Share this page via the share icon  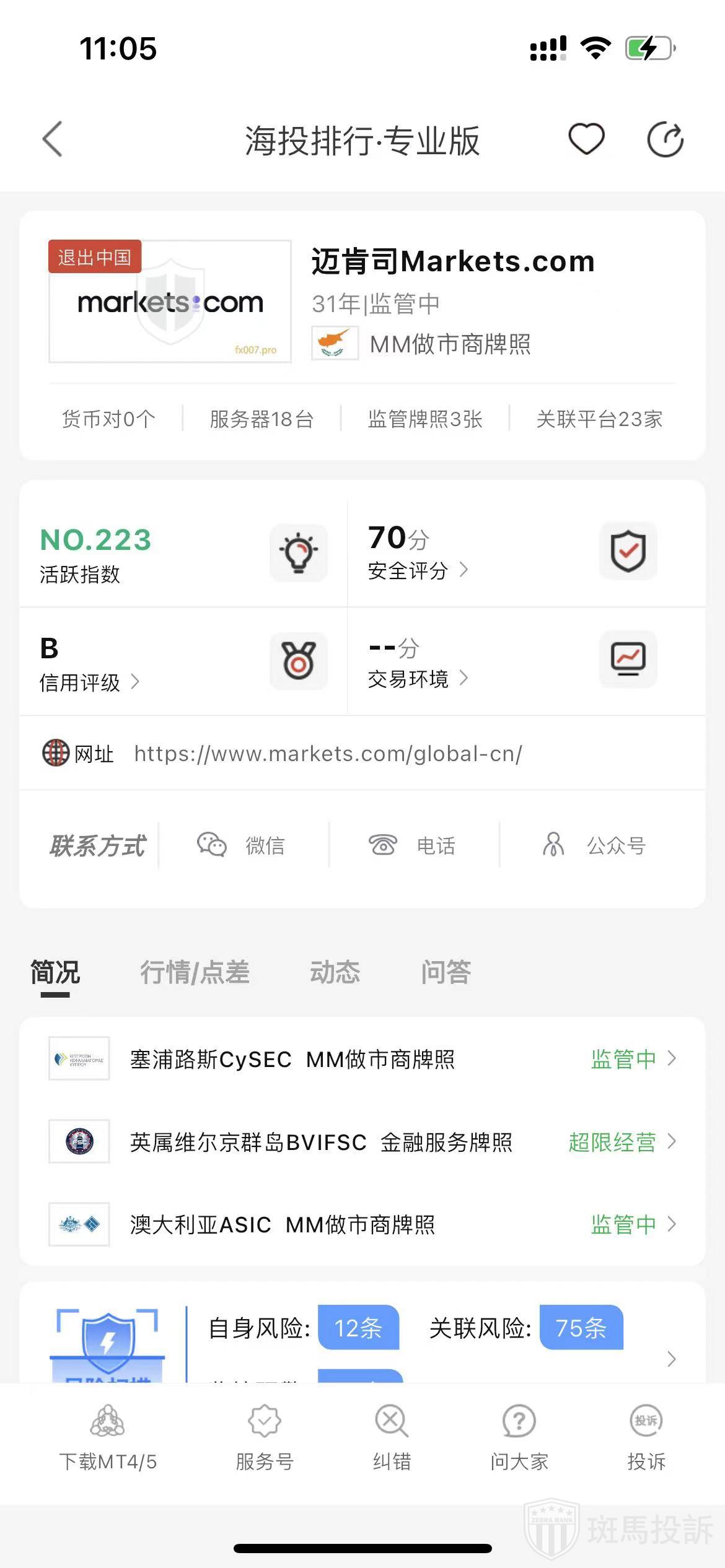(665, 139)
